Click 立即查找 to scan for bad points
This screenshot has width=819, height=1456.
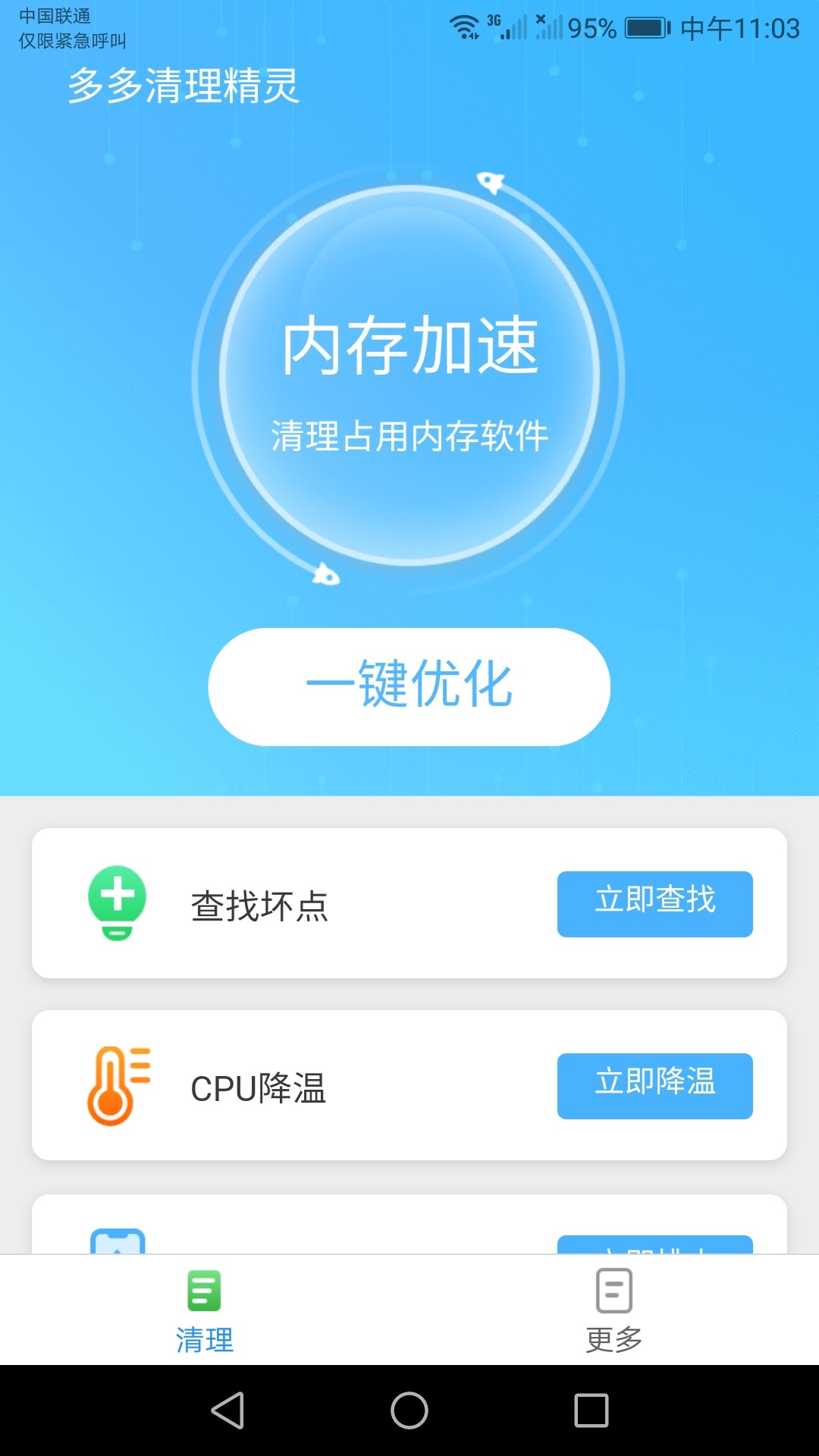654,902
